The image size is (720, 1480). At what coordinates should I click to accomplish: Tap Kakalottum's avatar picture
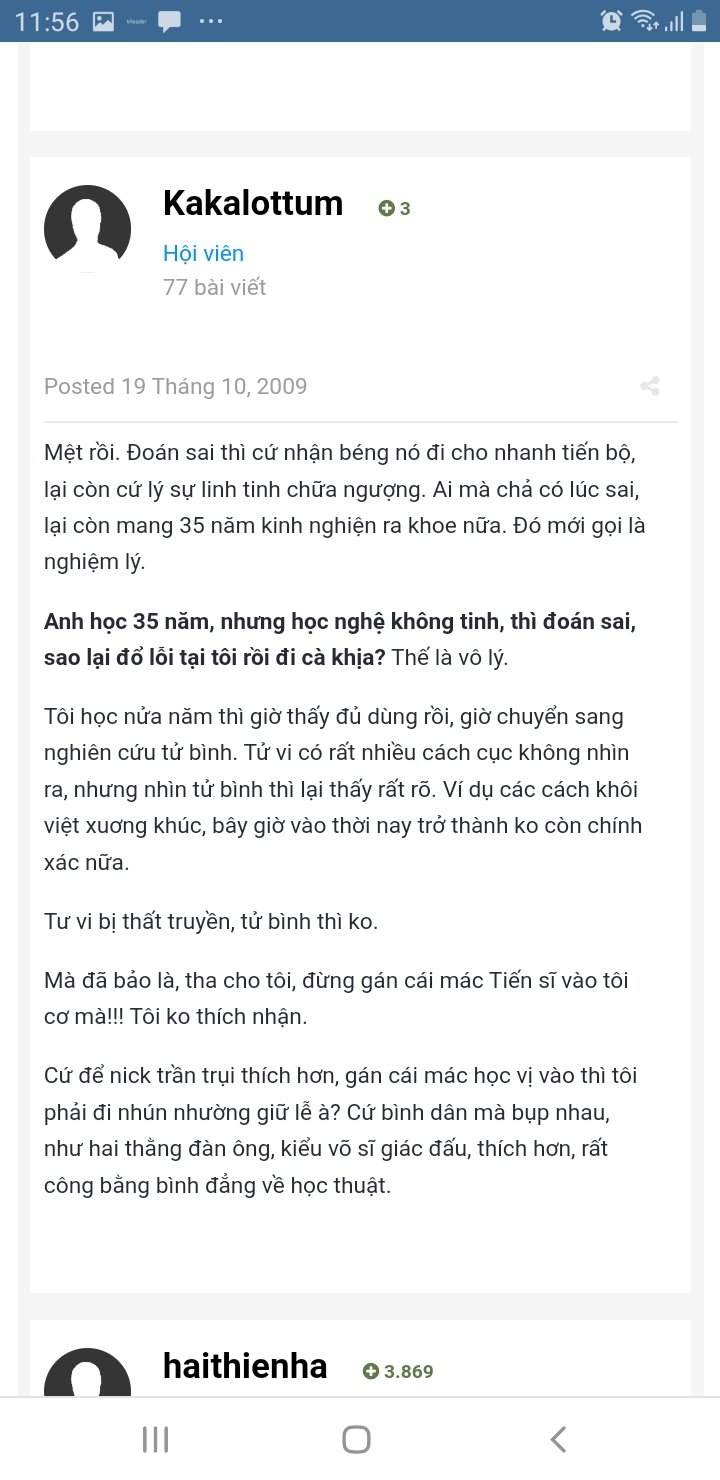pos(88,229)
